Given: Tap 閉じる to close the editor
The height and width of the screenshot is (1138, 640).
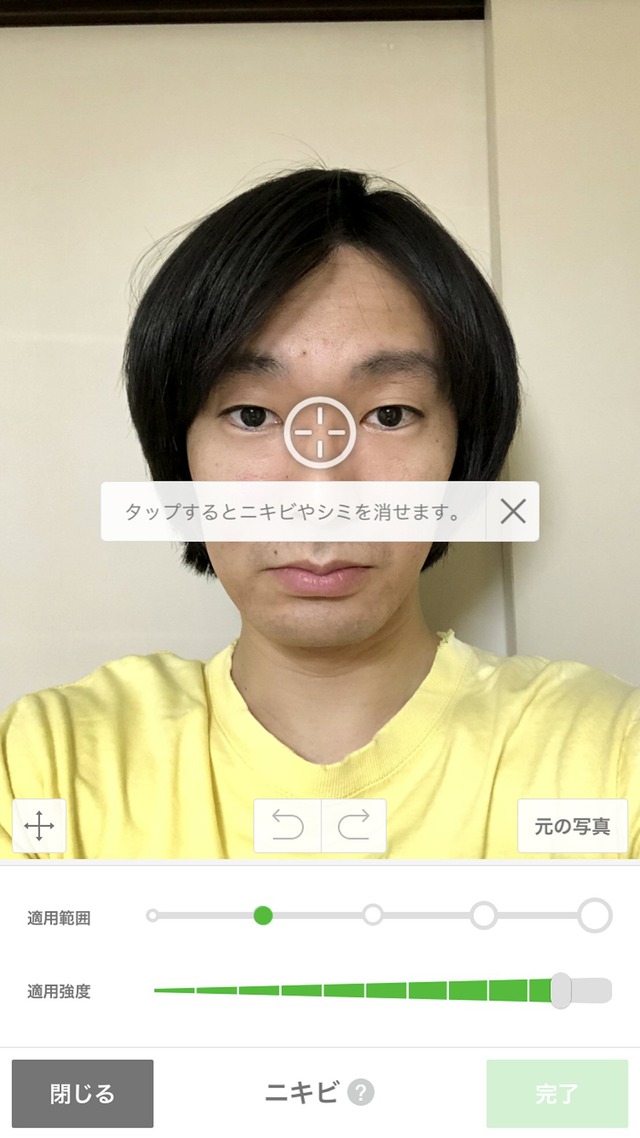Looking at the screenshot, I should (x=83, y=1093).
